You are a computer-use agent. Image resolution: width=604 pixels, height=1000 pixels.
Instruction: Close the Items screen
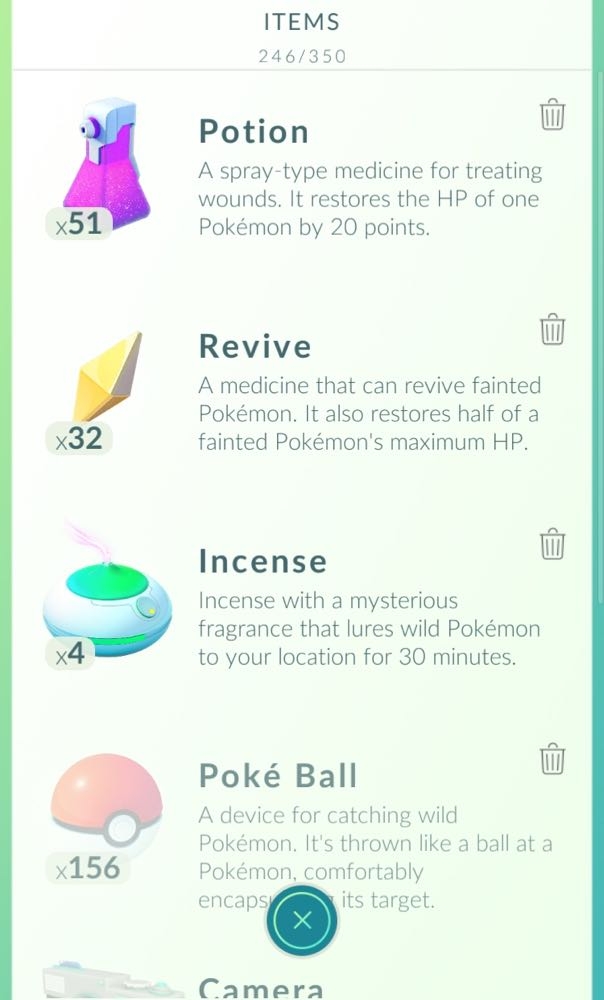pyautogui.click(x=302, y=921)
